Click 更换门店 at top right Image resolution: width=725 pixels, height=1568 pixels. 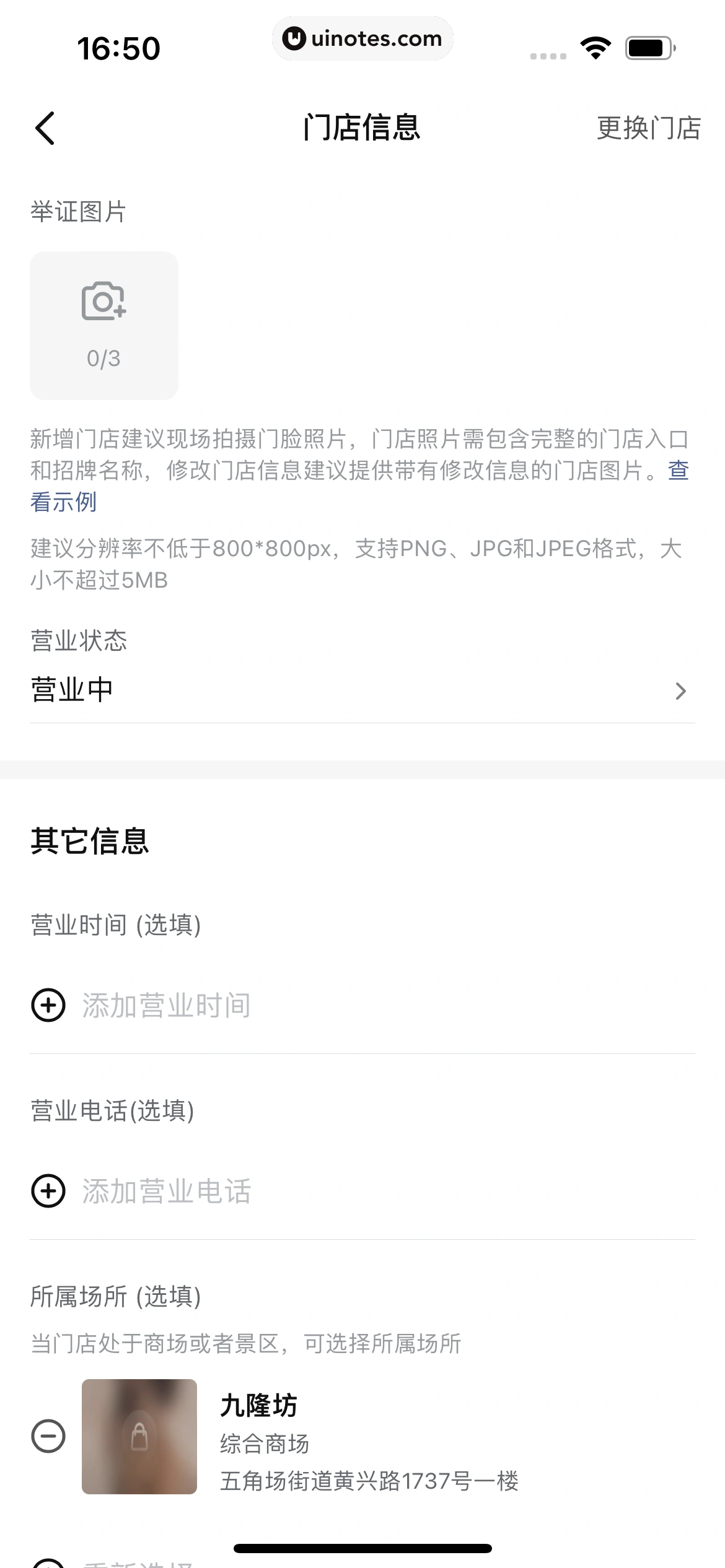[x=648, y=128]
